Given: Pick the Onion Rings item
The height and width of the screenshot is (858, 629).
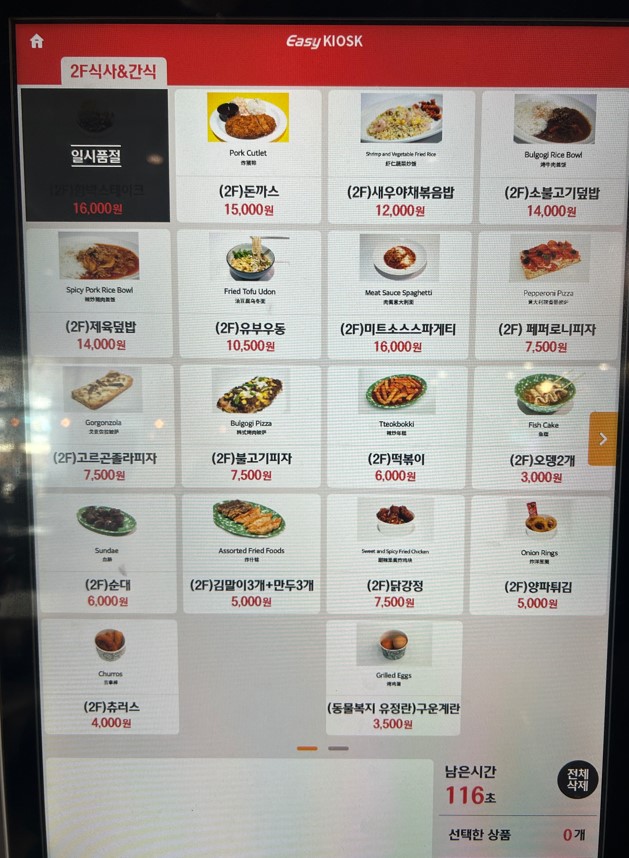Looking at the screenshot, I should coord(540,553).
